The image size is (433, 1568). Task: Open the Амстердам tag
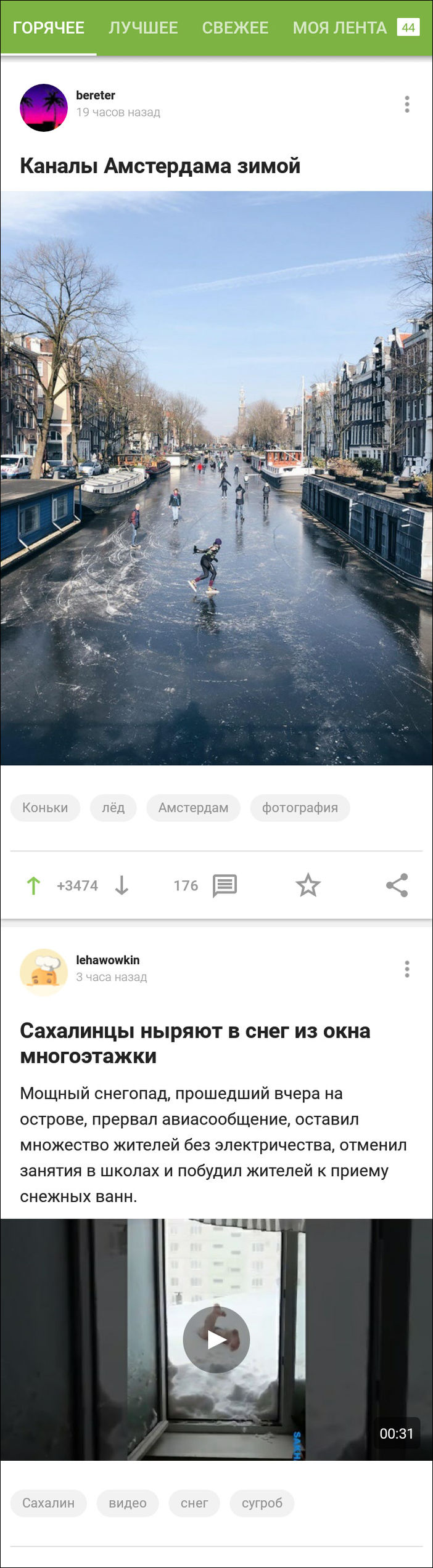[193, 807]
